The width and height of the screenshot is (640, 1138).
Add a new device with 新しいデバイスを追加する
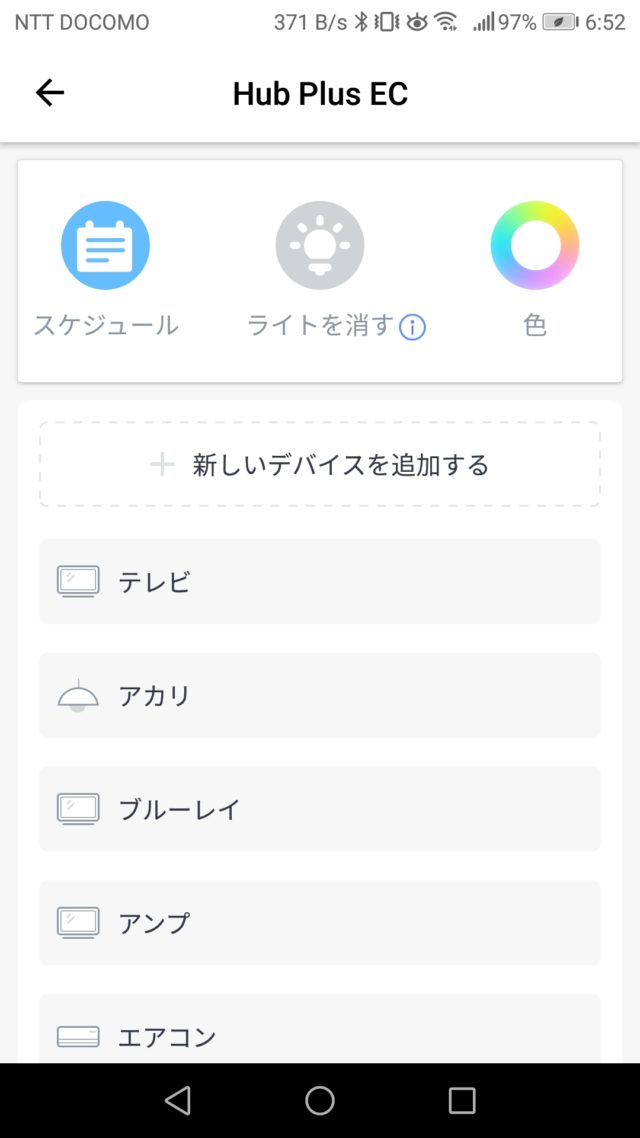(x=320, y=464)
